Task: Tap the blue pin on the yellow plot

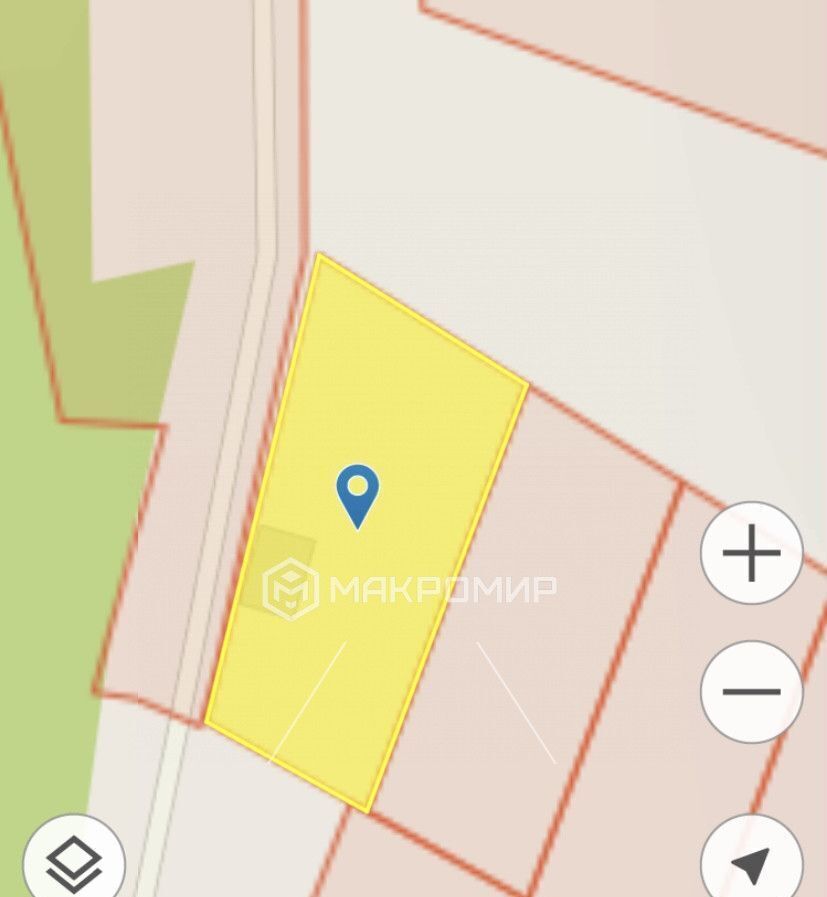Action: click(x=357, y=492)
